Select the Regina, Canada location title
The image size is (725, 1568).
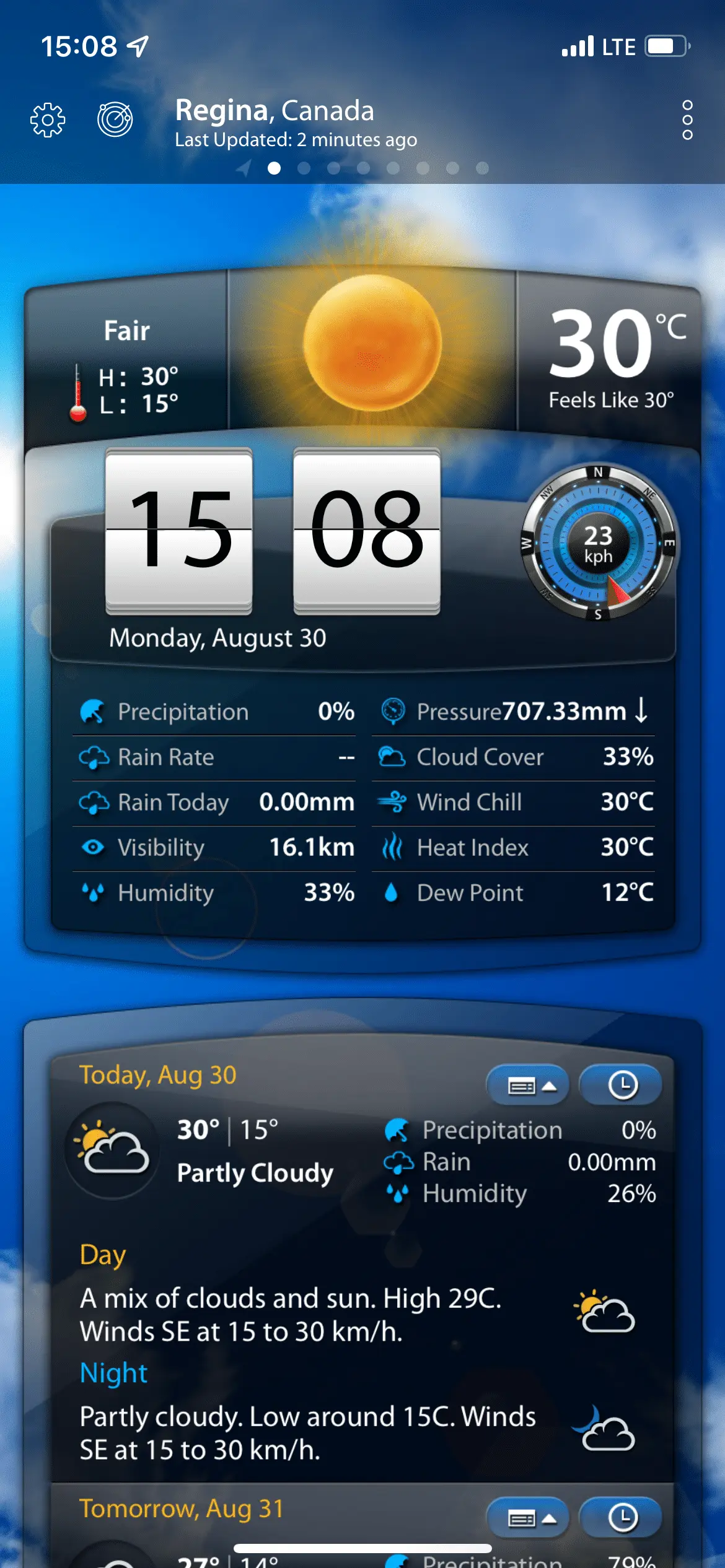[275, 111]
